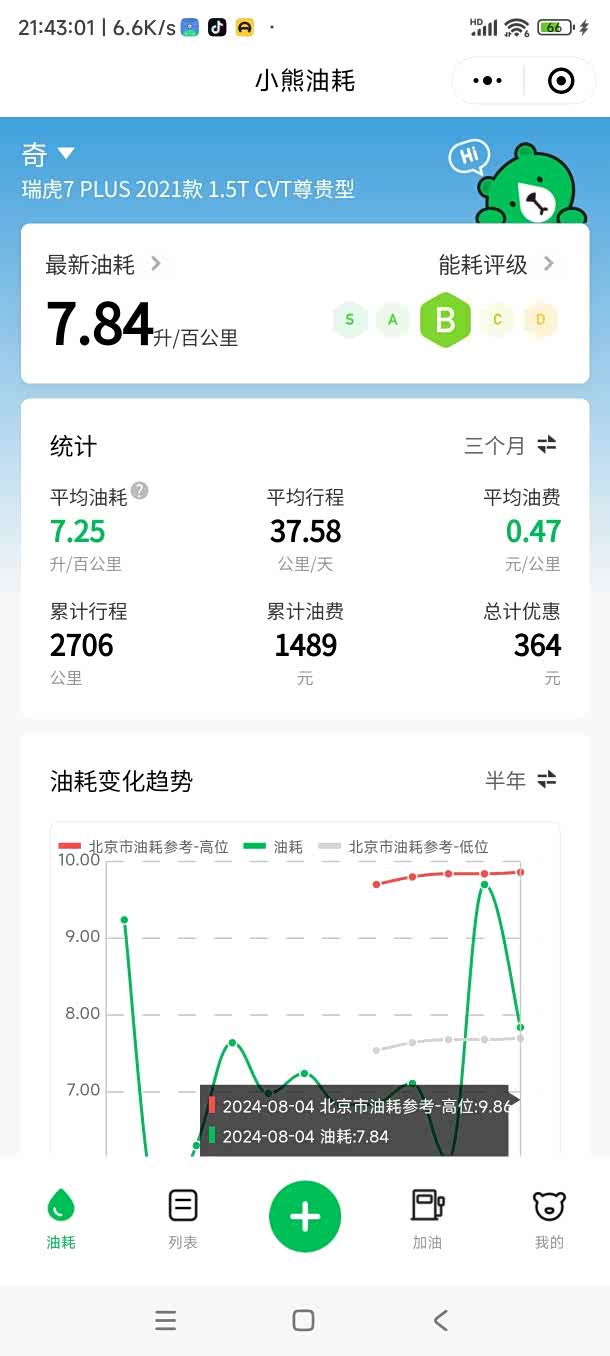610x1356 pixels.
Task: Open 最新油耗 details
Action: [103, 265]
